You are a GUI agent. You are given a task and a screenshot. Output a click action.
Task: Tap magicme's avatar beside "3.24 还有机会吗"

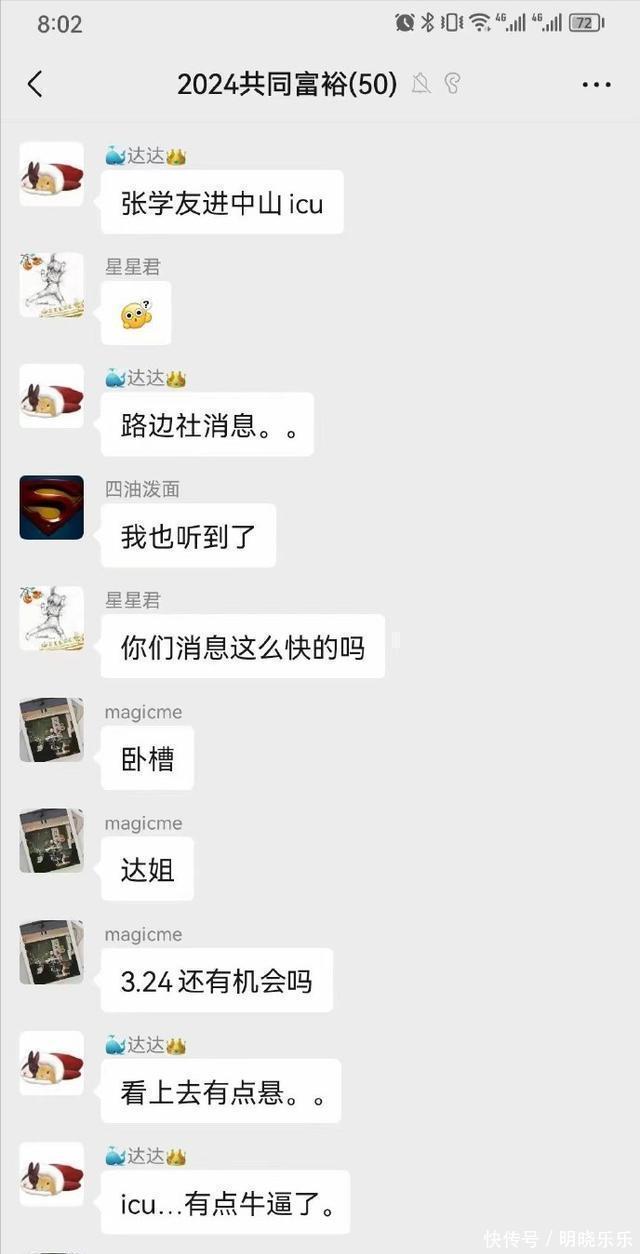(x=51, y=952)
